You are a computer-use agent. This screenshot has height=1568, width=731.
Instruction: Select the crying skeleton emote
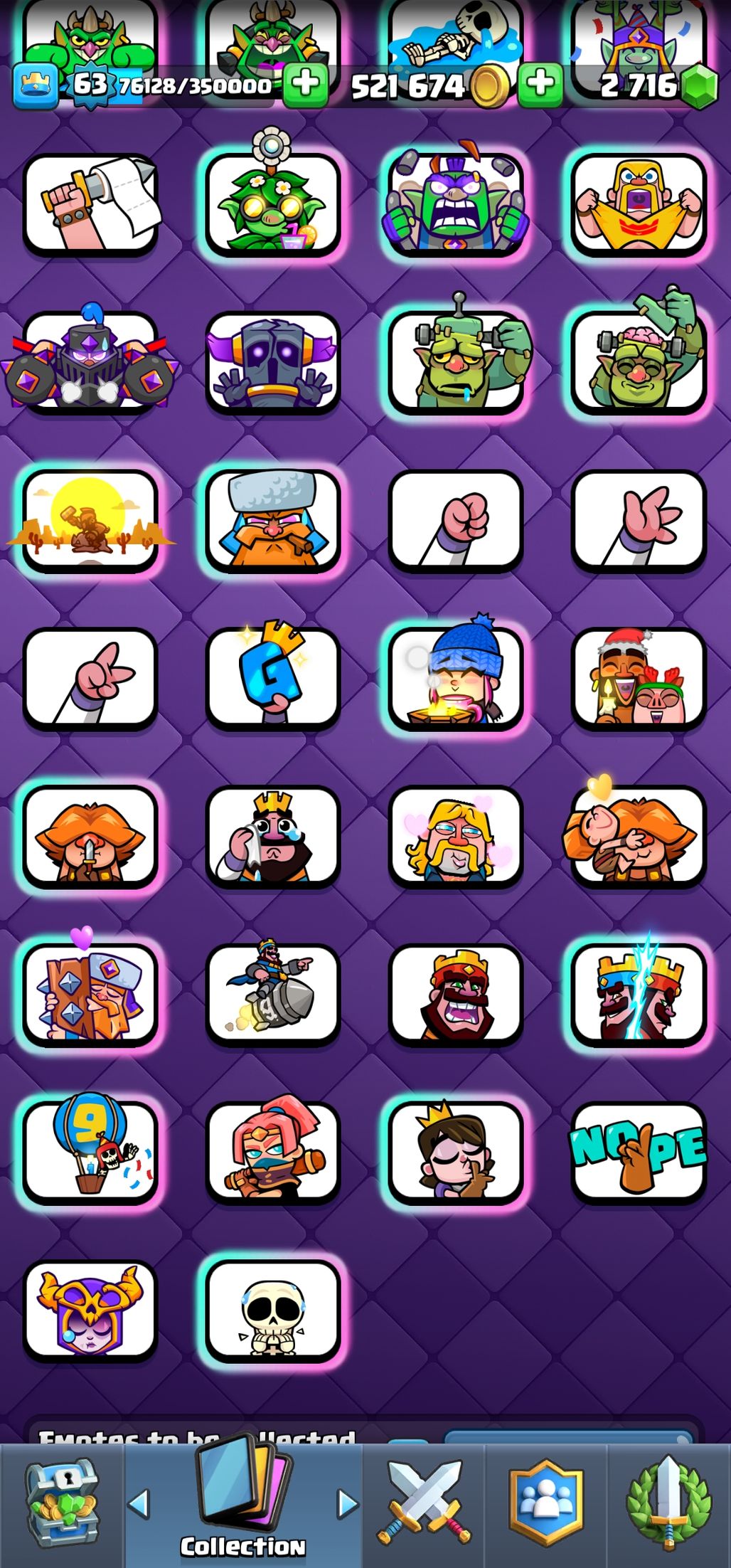pos(272,1310)
